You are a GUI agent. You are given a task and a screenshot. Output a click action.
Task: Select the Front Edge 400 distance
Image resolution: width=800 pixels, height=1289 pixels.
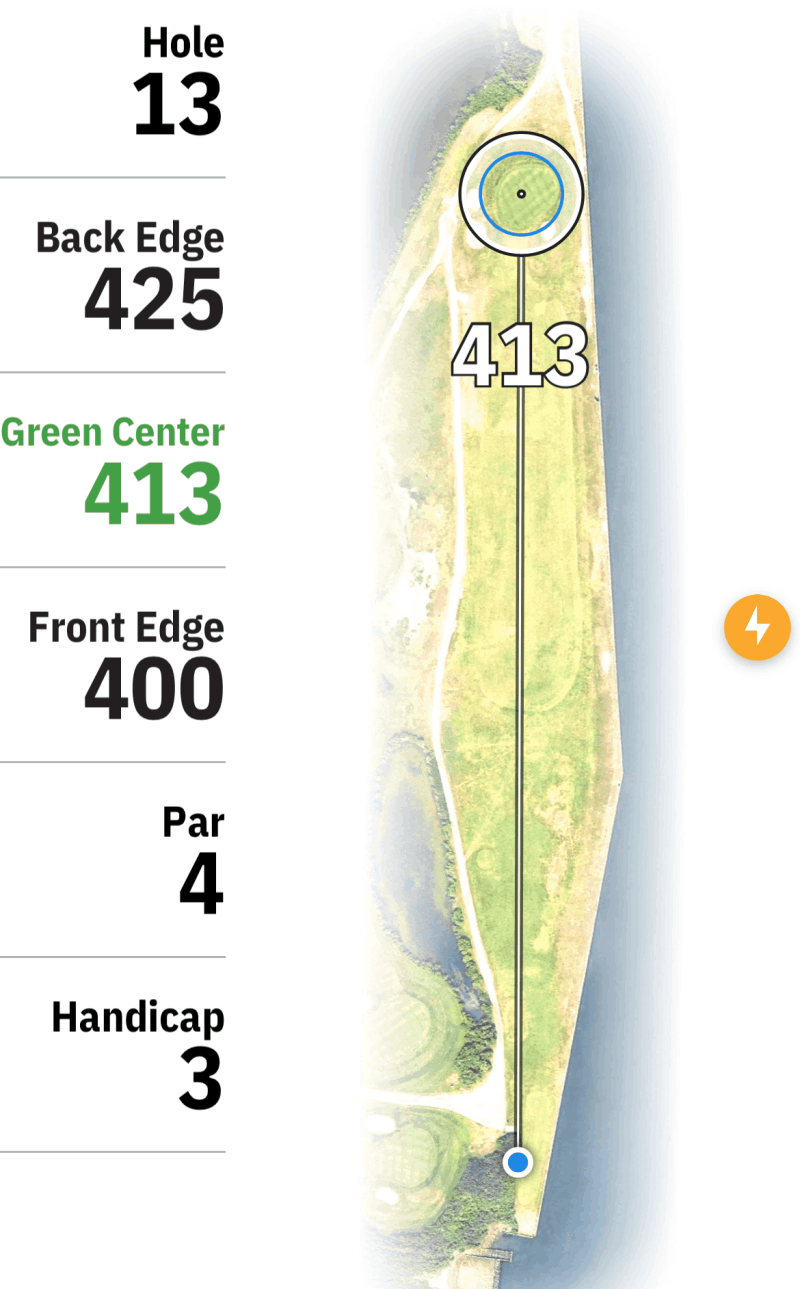point(128,665)
